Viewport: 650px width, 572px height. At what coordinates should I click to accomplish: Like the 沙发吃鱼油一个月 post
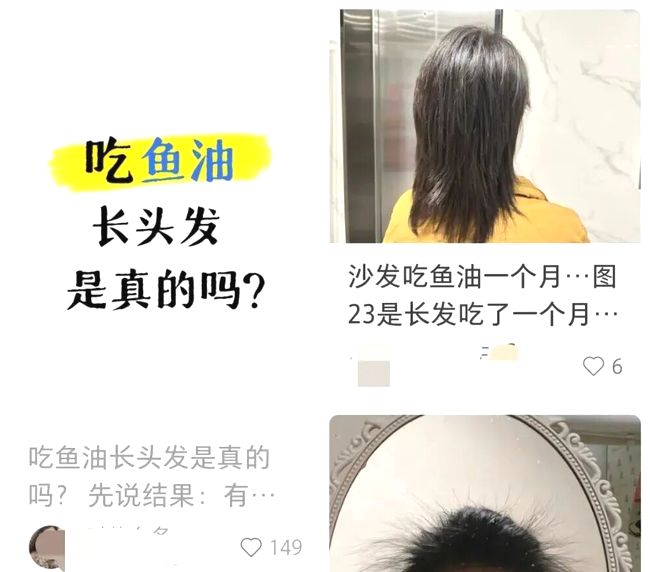(x=593, y=366)
